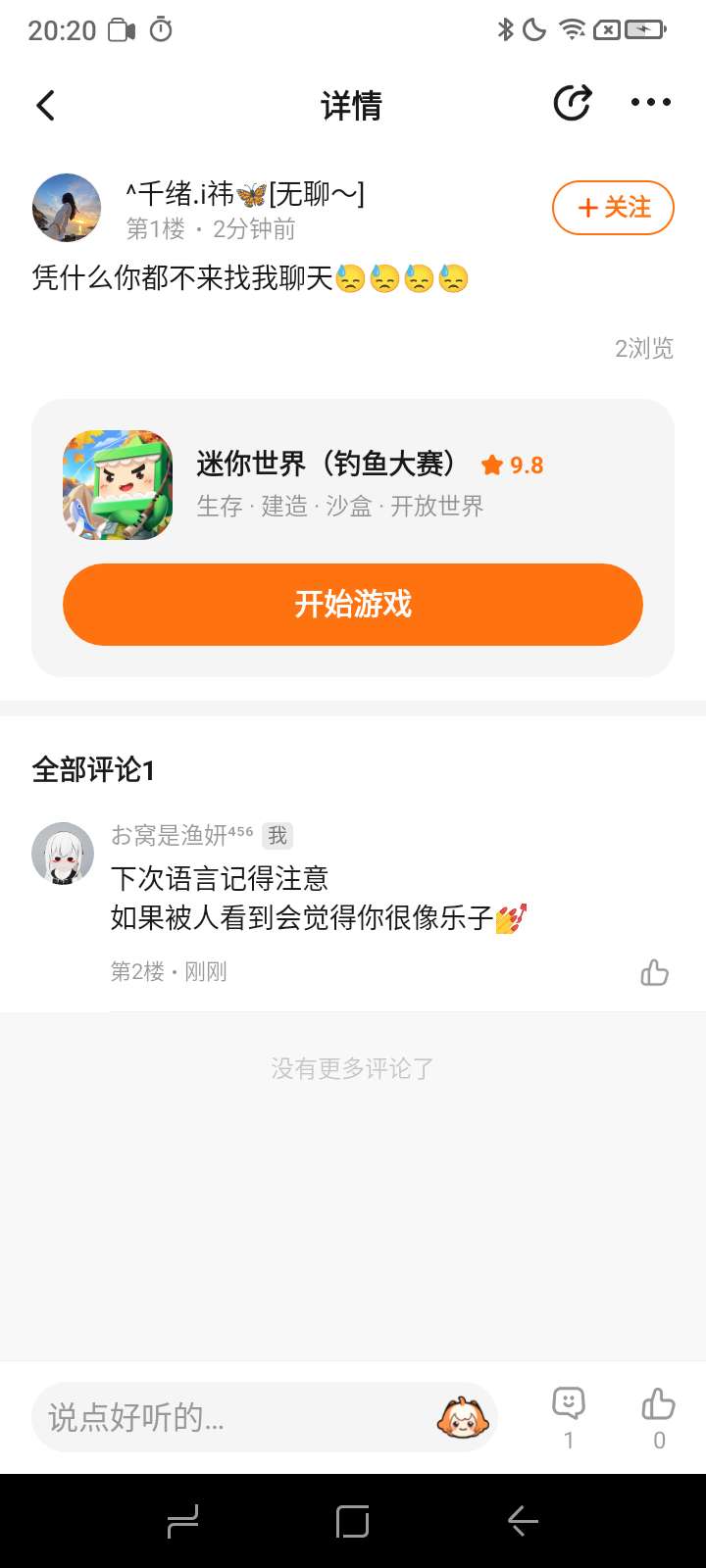
Task: View the commenter お窝是渔妍's avatar
Action: click(63, 853)
